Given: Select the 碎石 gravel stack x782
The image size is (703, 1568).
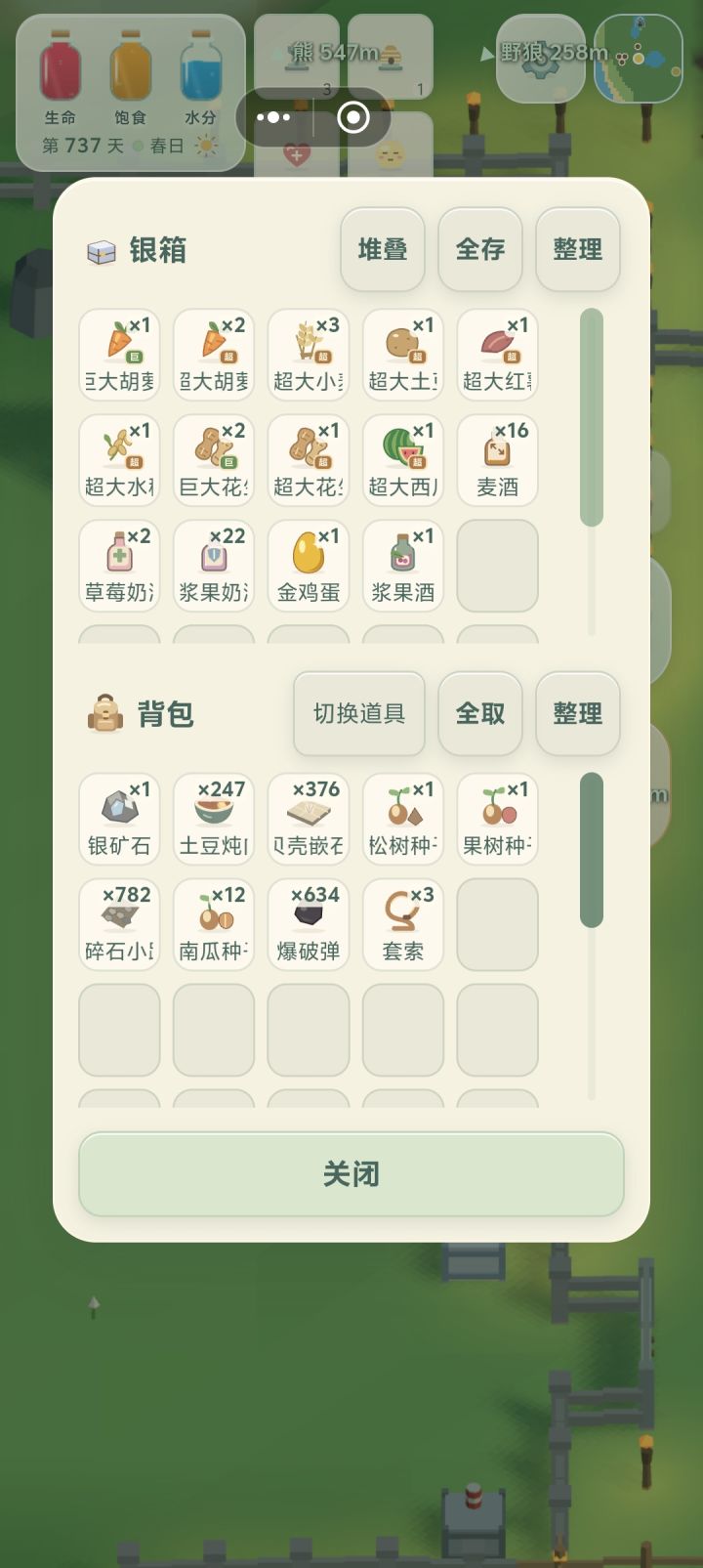Looking at the screenshot, I should point(119,924).
